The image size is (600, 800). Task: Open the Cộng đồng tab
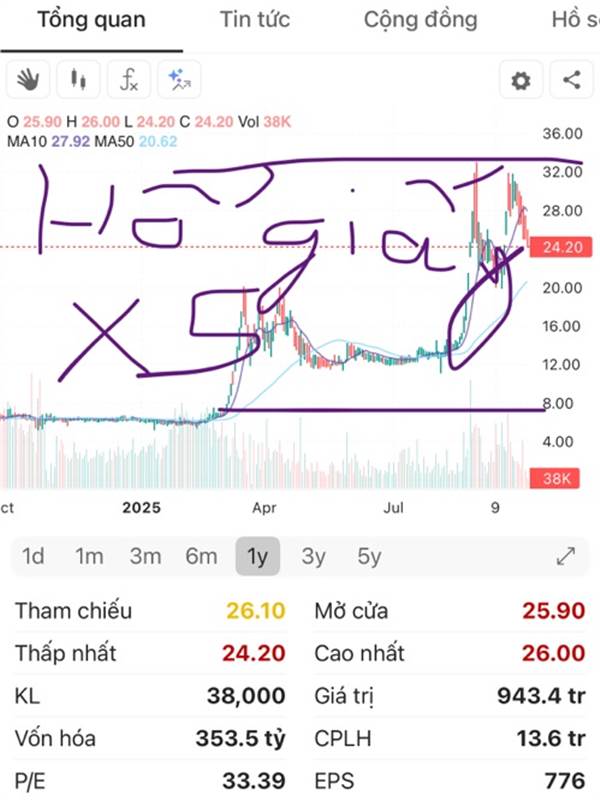420,20
